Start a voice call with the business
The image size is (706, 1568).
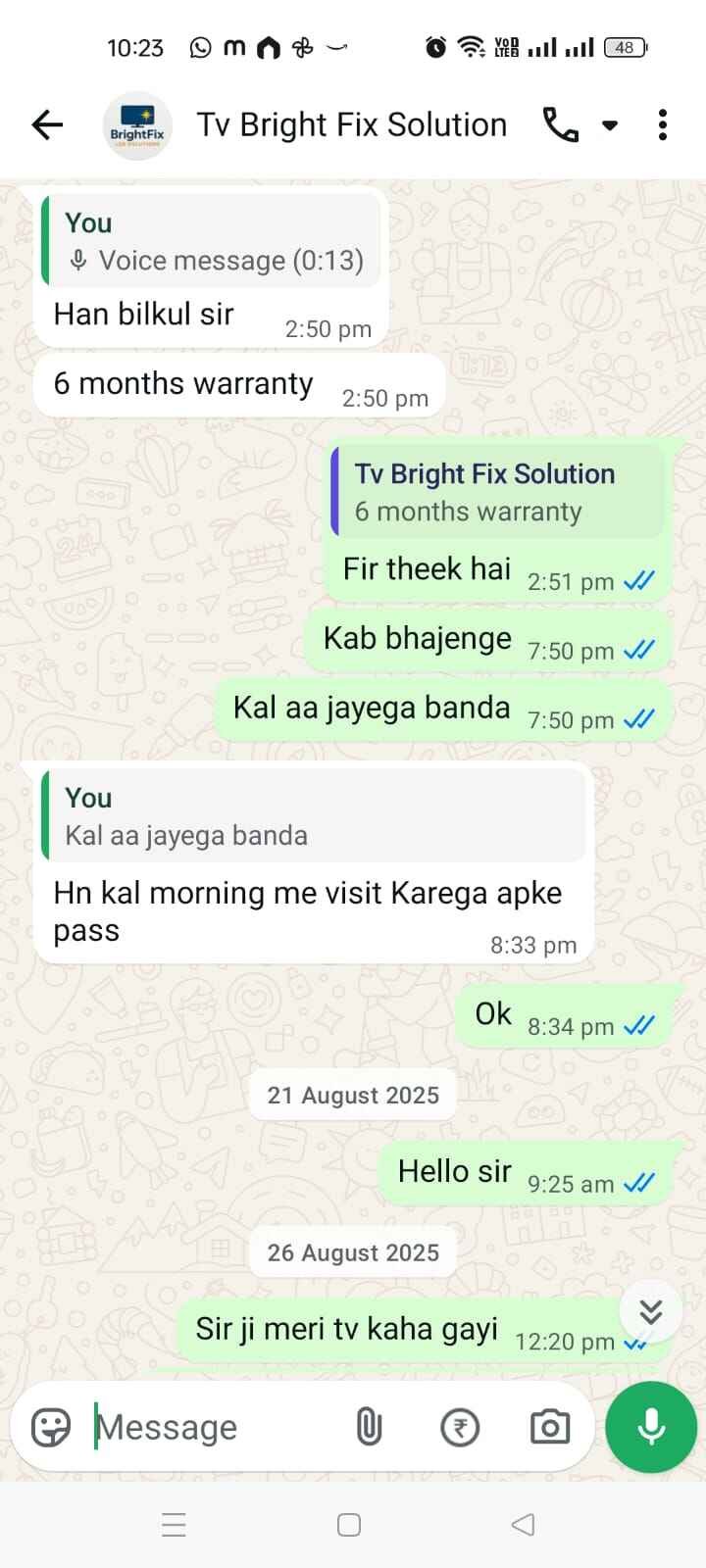560,125
